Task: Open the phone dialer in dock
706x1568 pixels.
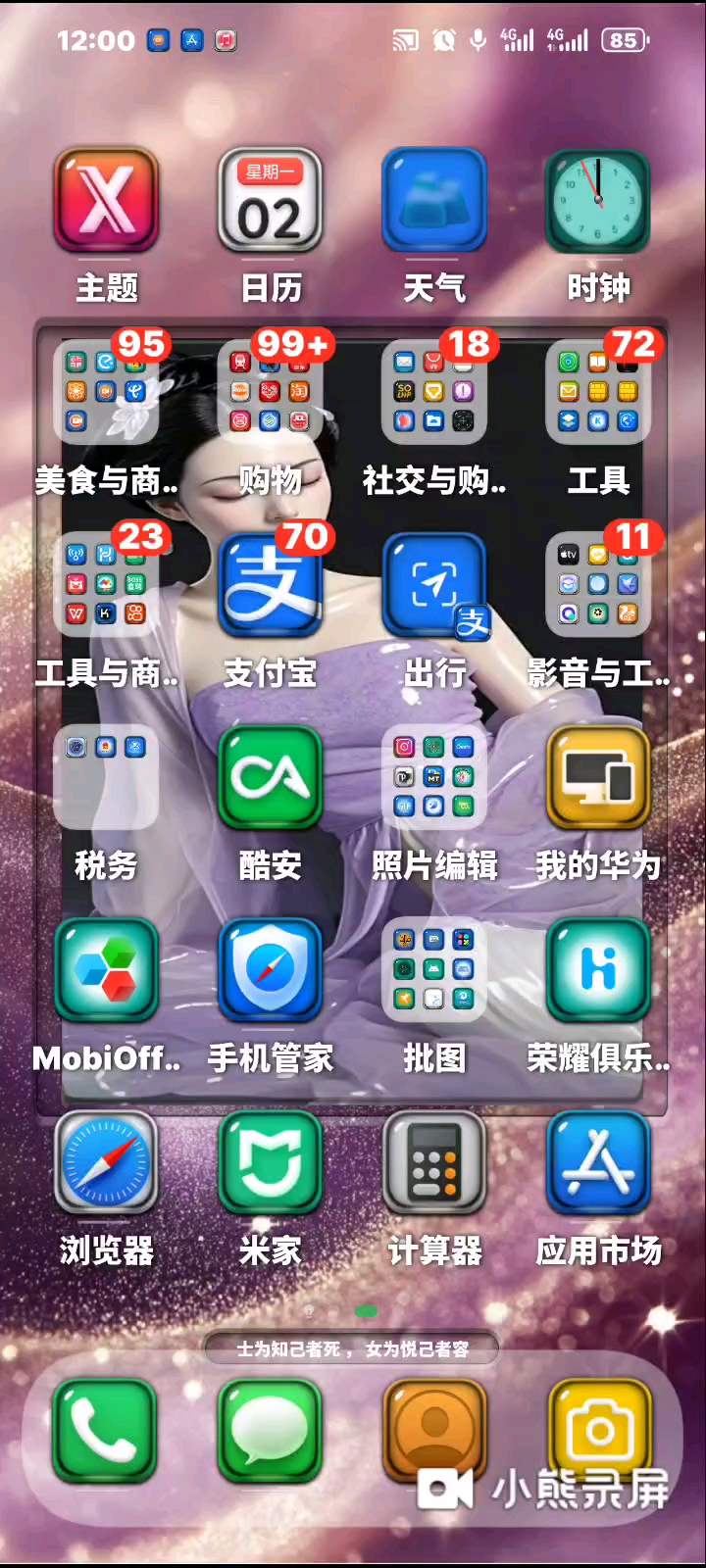Action: 105,1431
